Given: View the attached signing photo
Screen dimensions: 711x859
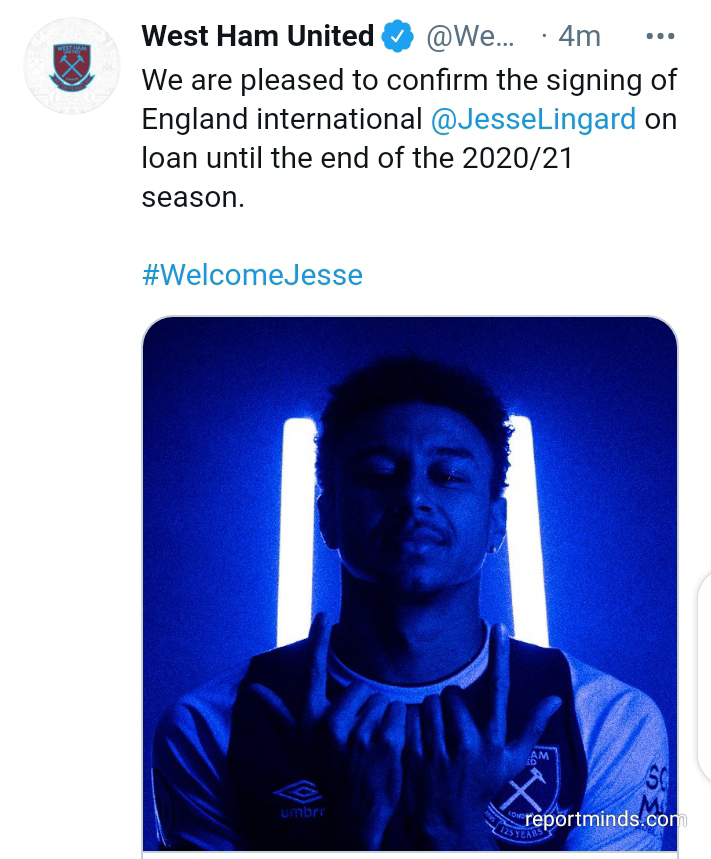Looking at the screenshot, I should (409, 583).
